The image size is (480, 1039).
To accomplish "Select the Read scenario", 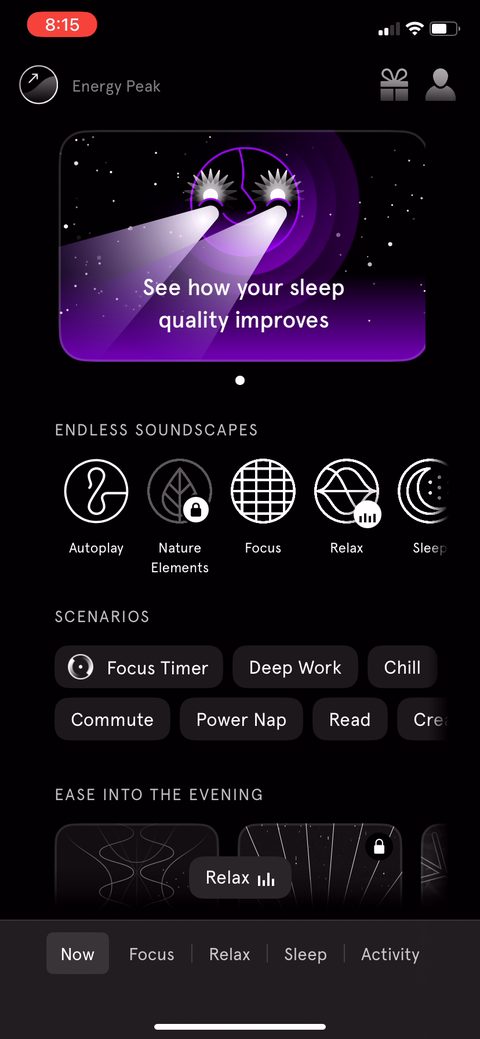I will click(350, 720).
